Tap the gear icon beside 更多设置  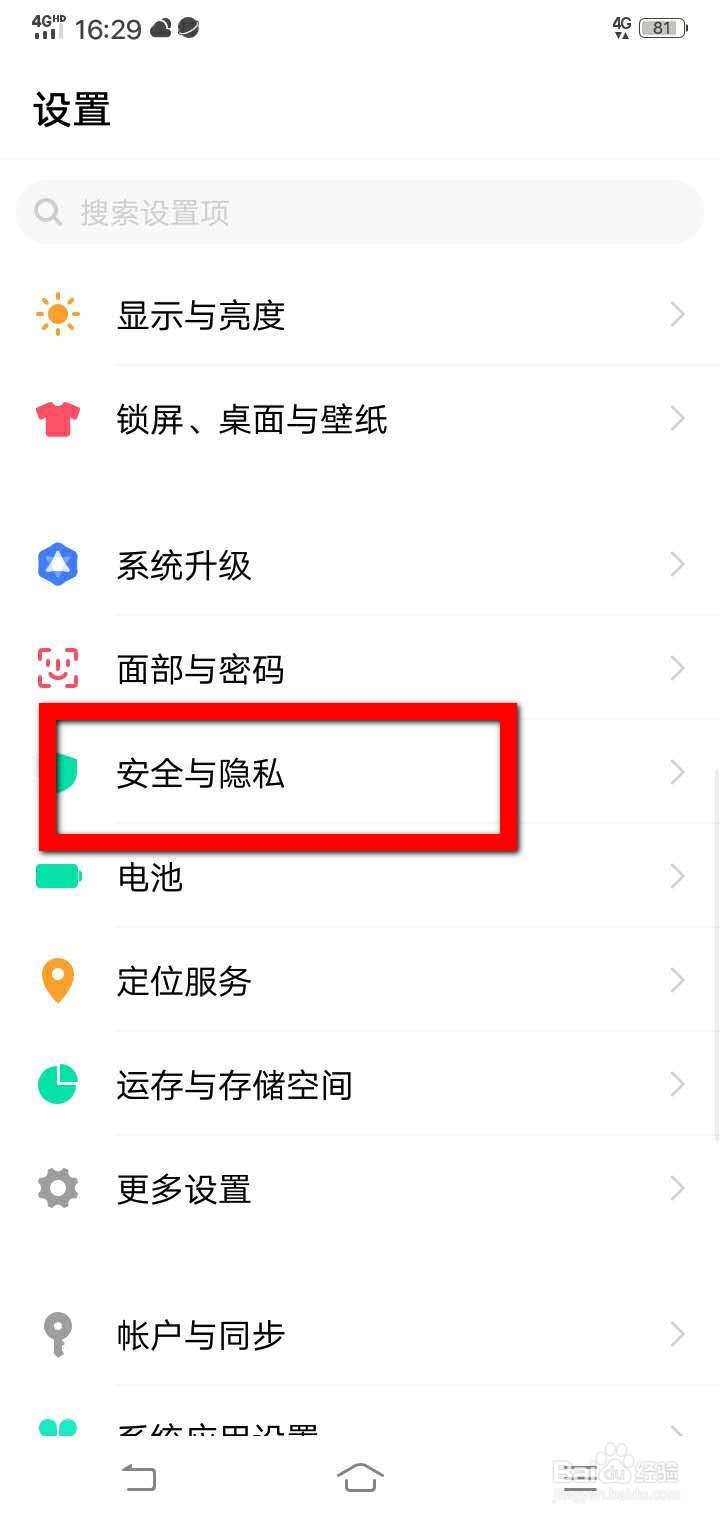point(57,1188)
